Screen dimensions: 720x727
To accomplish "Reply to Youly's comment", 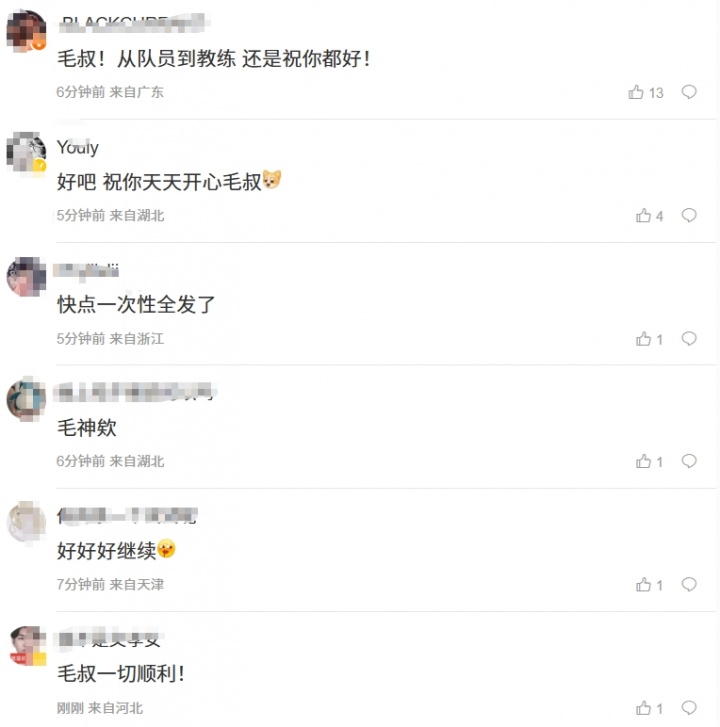I will 689,216.
